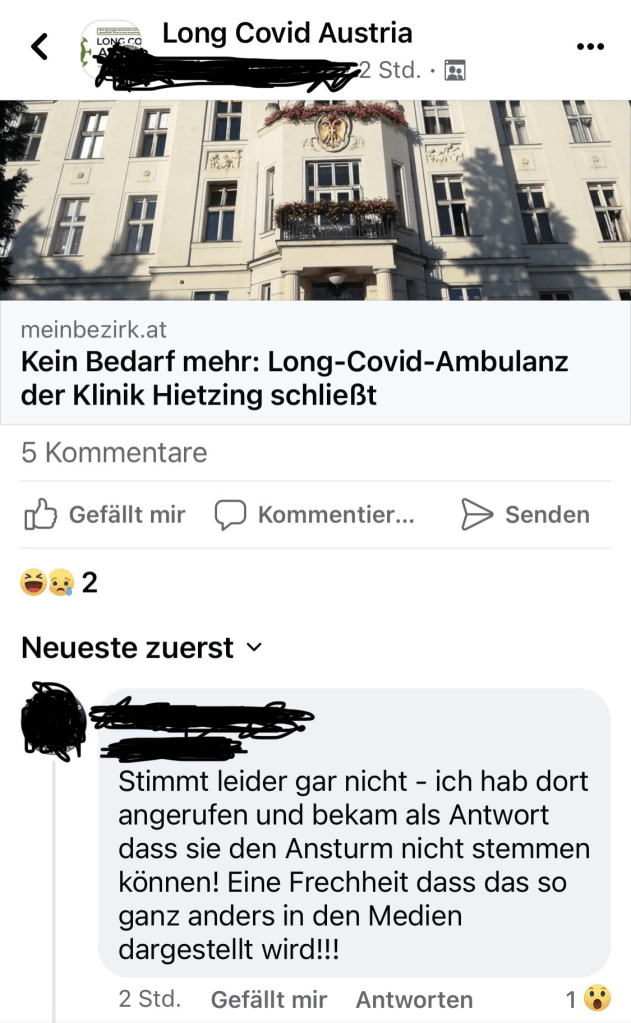Change the Neueste zuerst comment sorting

pyautogui.click(x=141, y=648)
